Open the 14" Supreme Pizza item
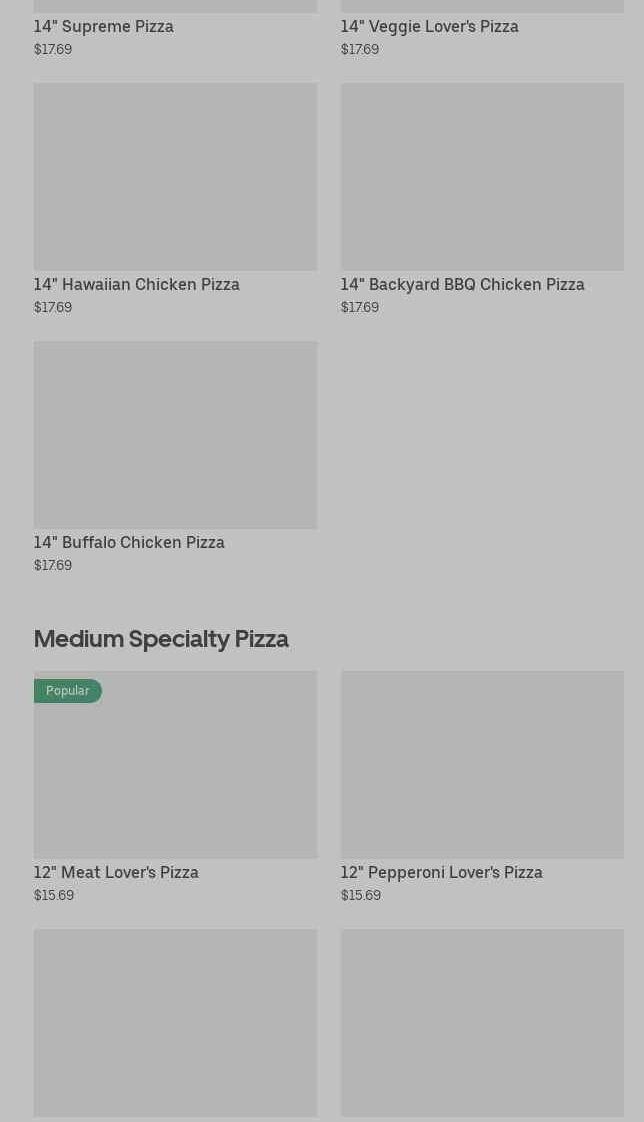This screenshot has width=644, height=1122. coord(104,27)
